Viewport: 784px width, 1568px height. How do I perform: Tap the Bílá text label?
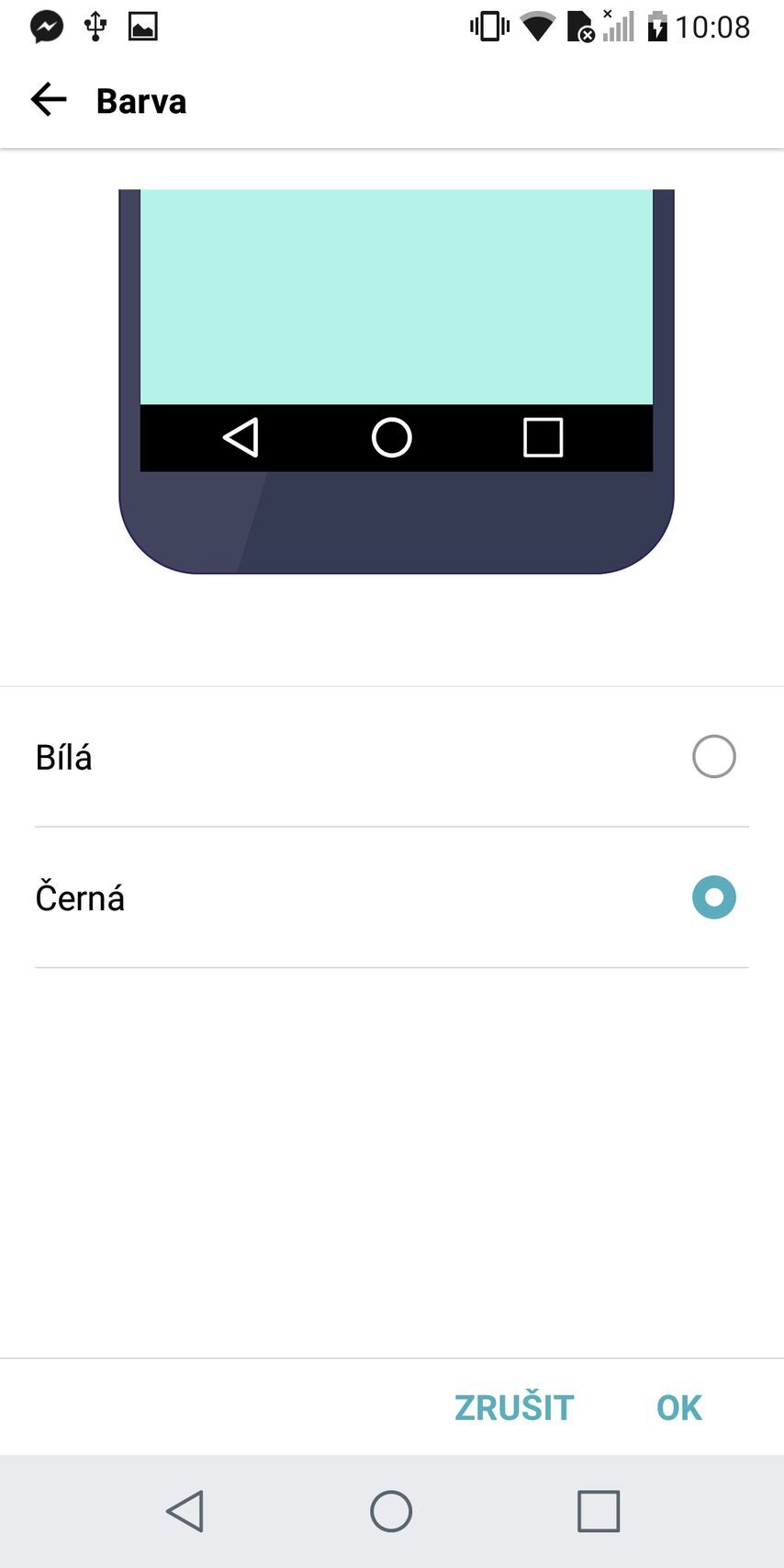tap(63, 756)
